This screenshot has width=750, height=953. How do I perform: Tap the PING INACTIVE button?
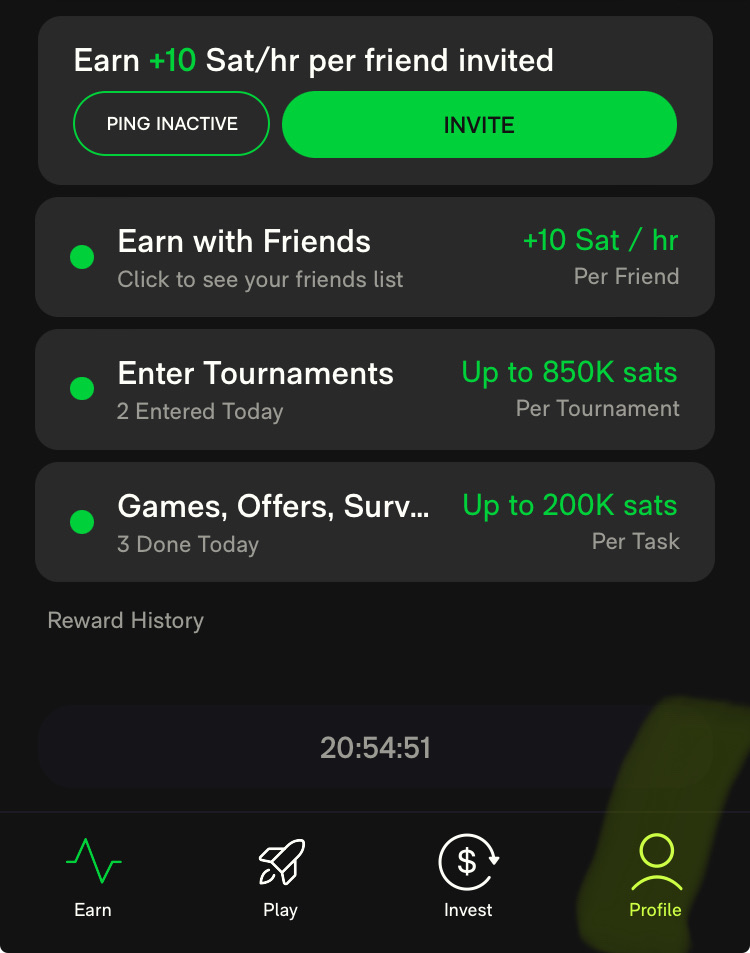point(171,124)
